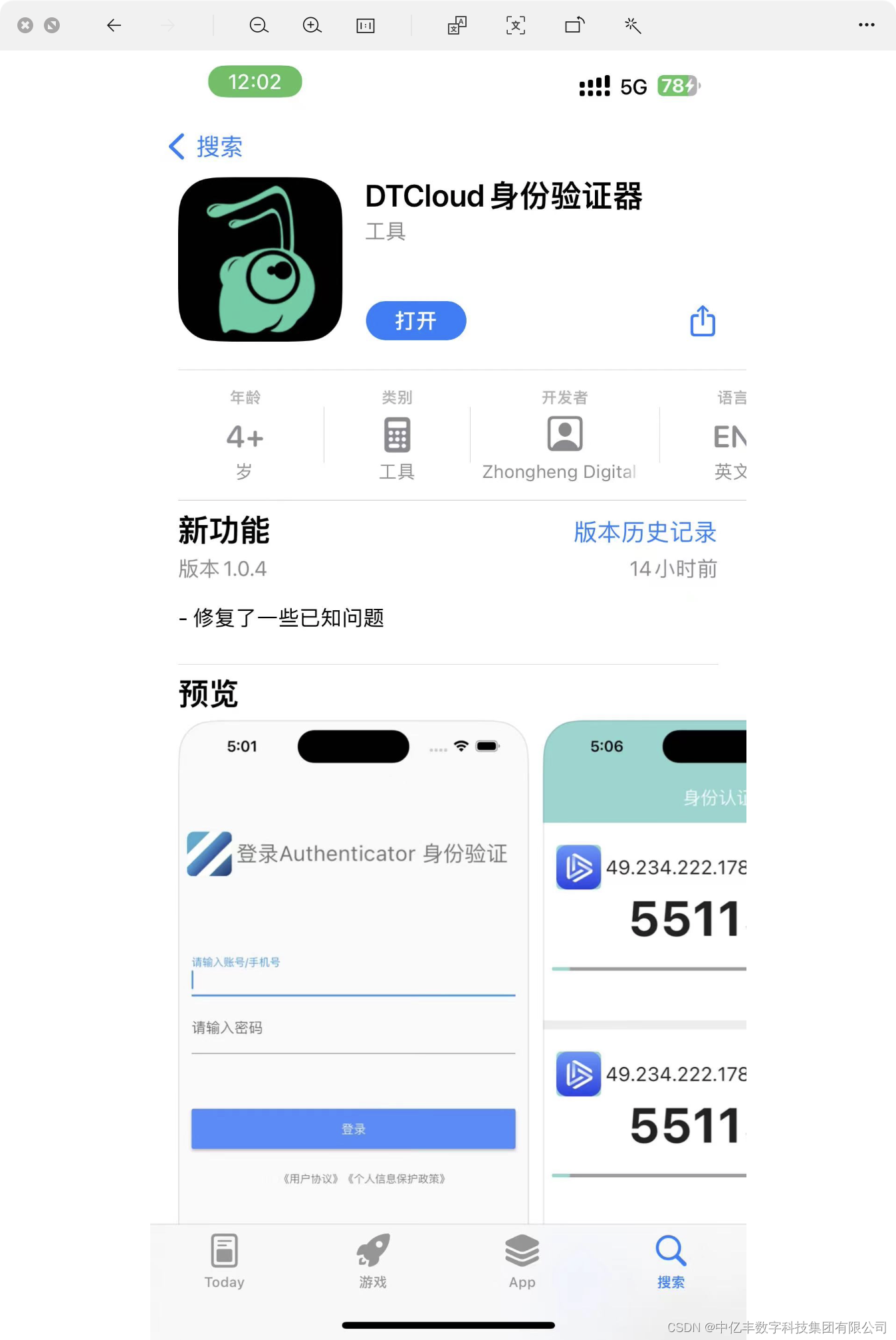Open the ellipsis more options menu
Screen dimensions: 896x1340
(865, 25)
